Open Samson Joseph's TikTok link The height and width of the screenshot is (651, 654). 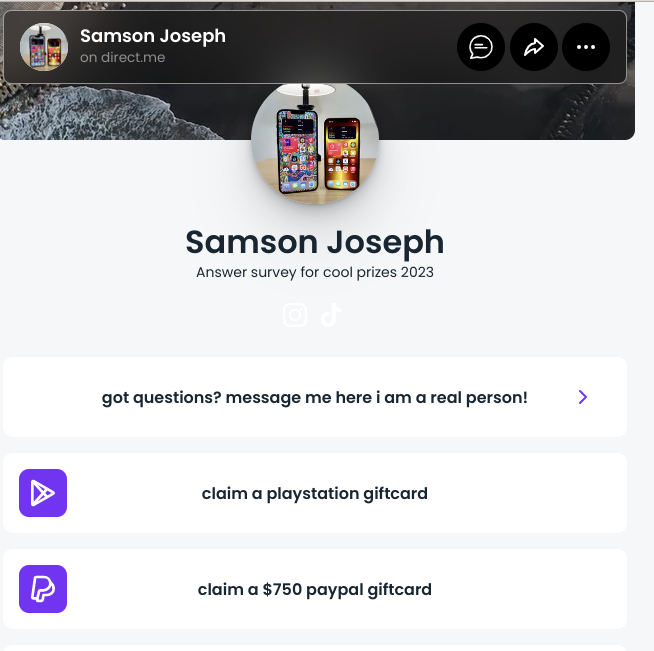click(331, 315)
